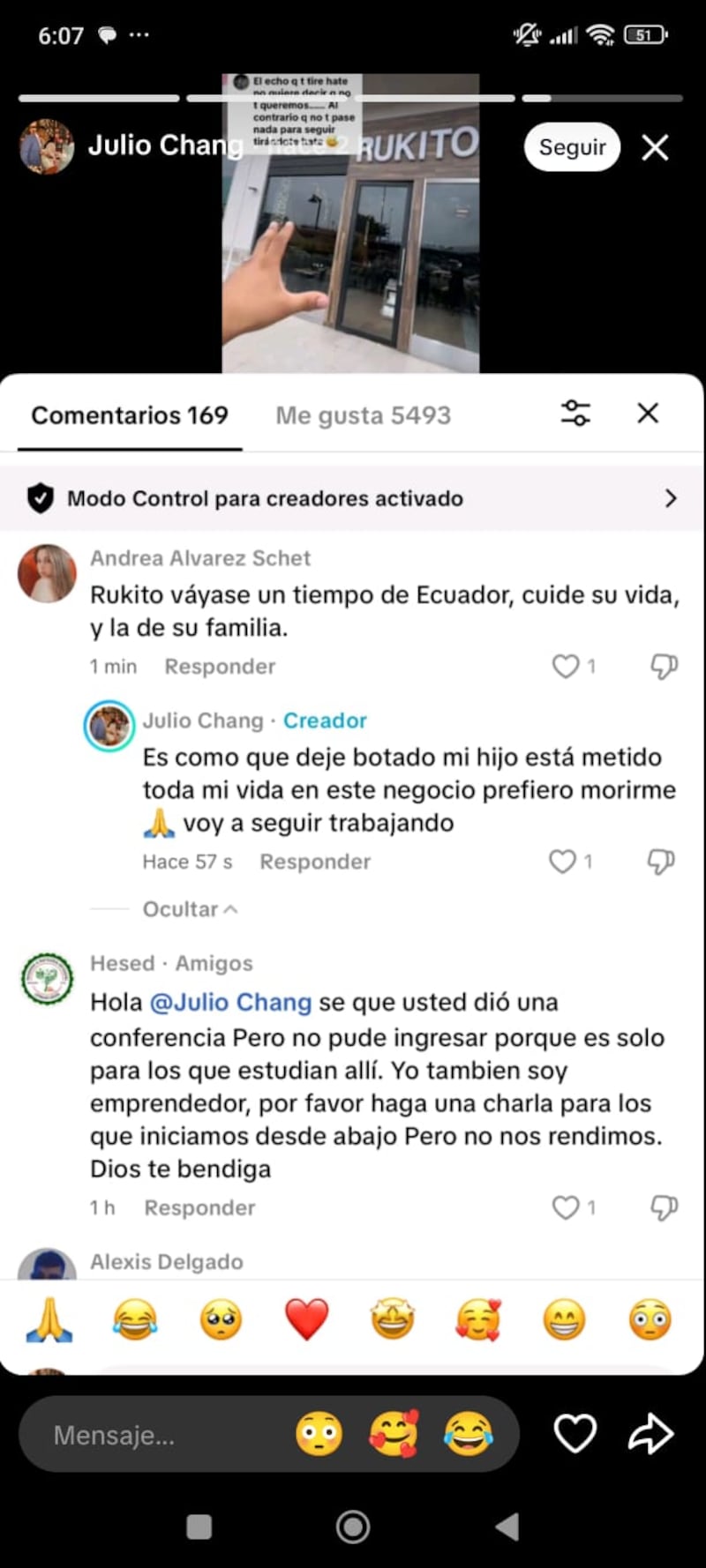The height and width of the screenshot is (1568, 706).
Task: Tap the Mensaje text field
Action: click(159, 1435)
